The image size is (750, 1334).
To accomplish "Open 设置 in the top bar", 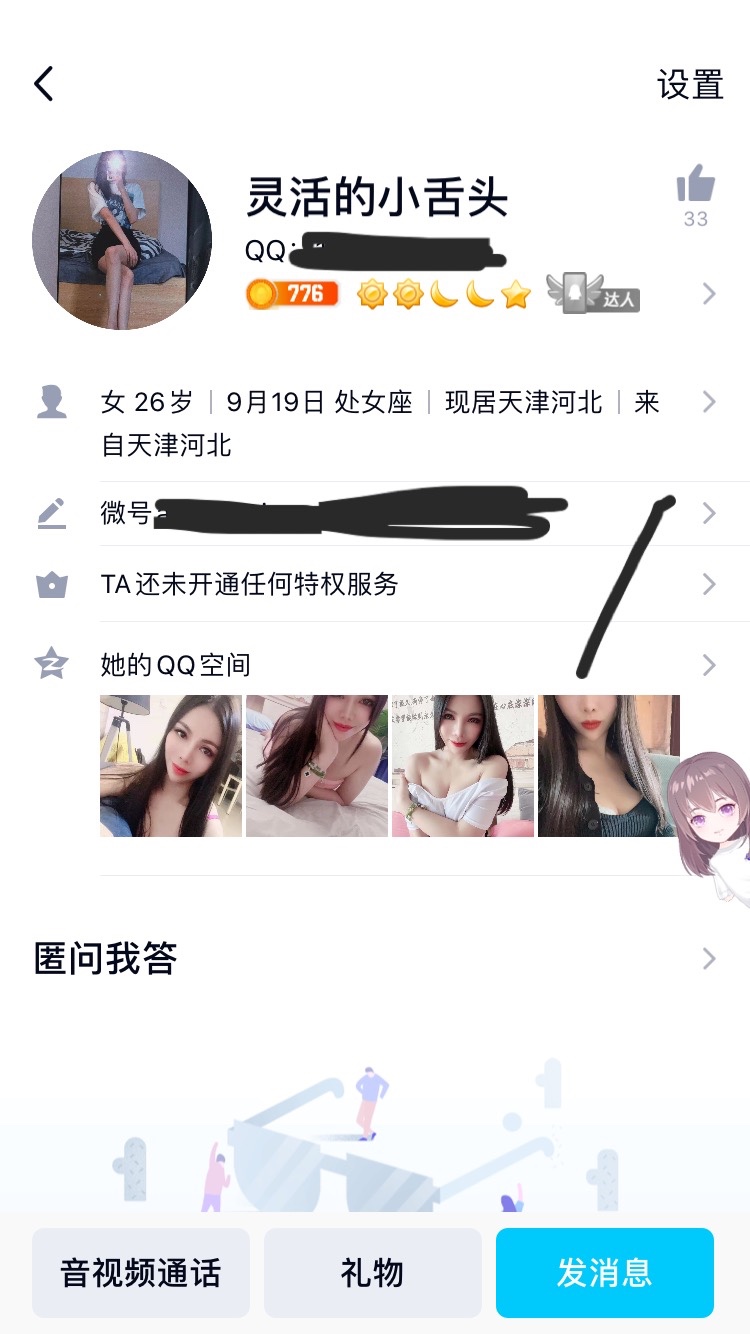I will (690, 85).
